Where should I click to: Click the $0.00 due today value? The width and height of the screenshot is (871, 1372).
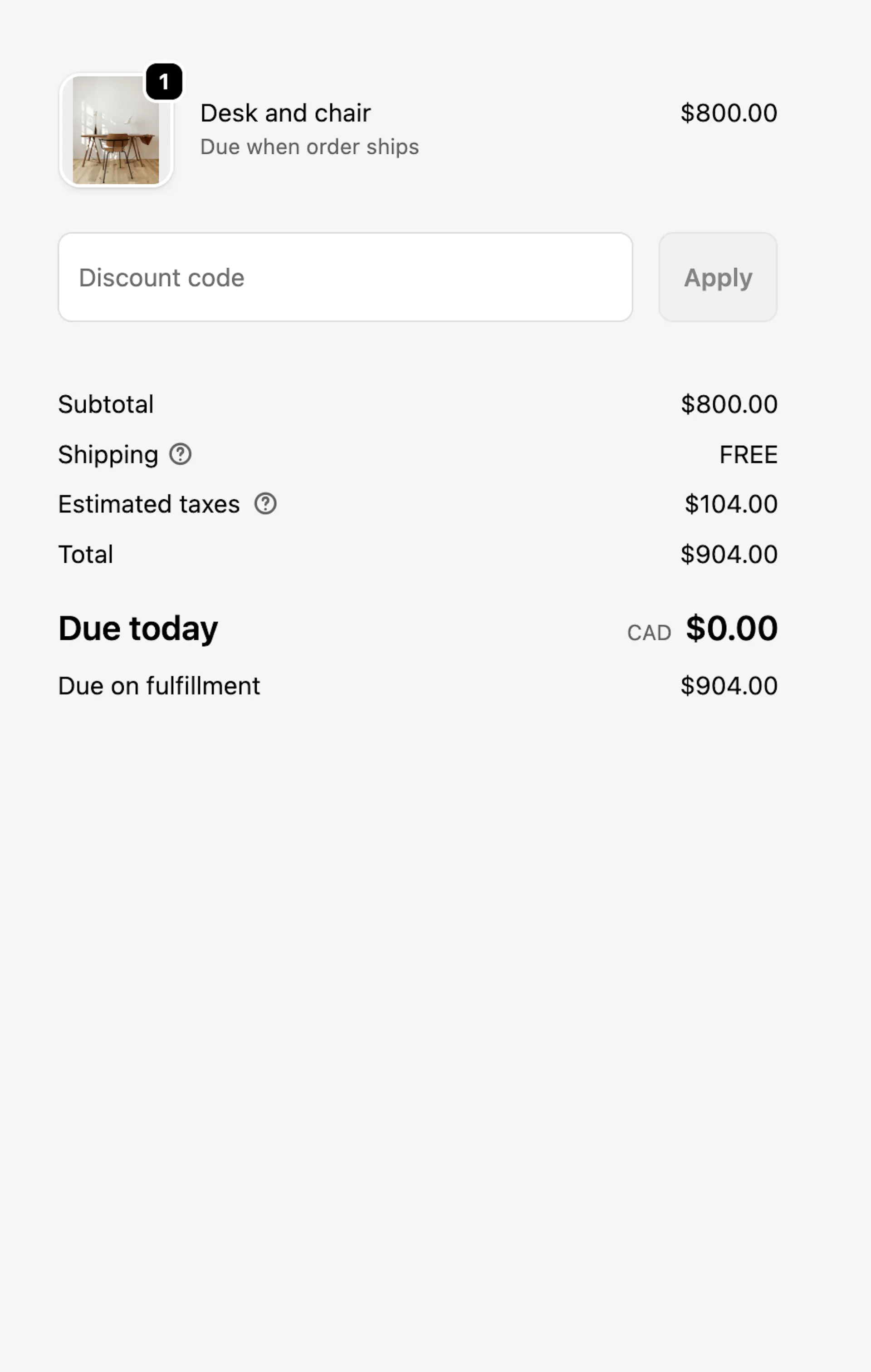click(x=731, y=629)
